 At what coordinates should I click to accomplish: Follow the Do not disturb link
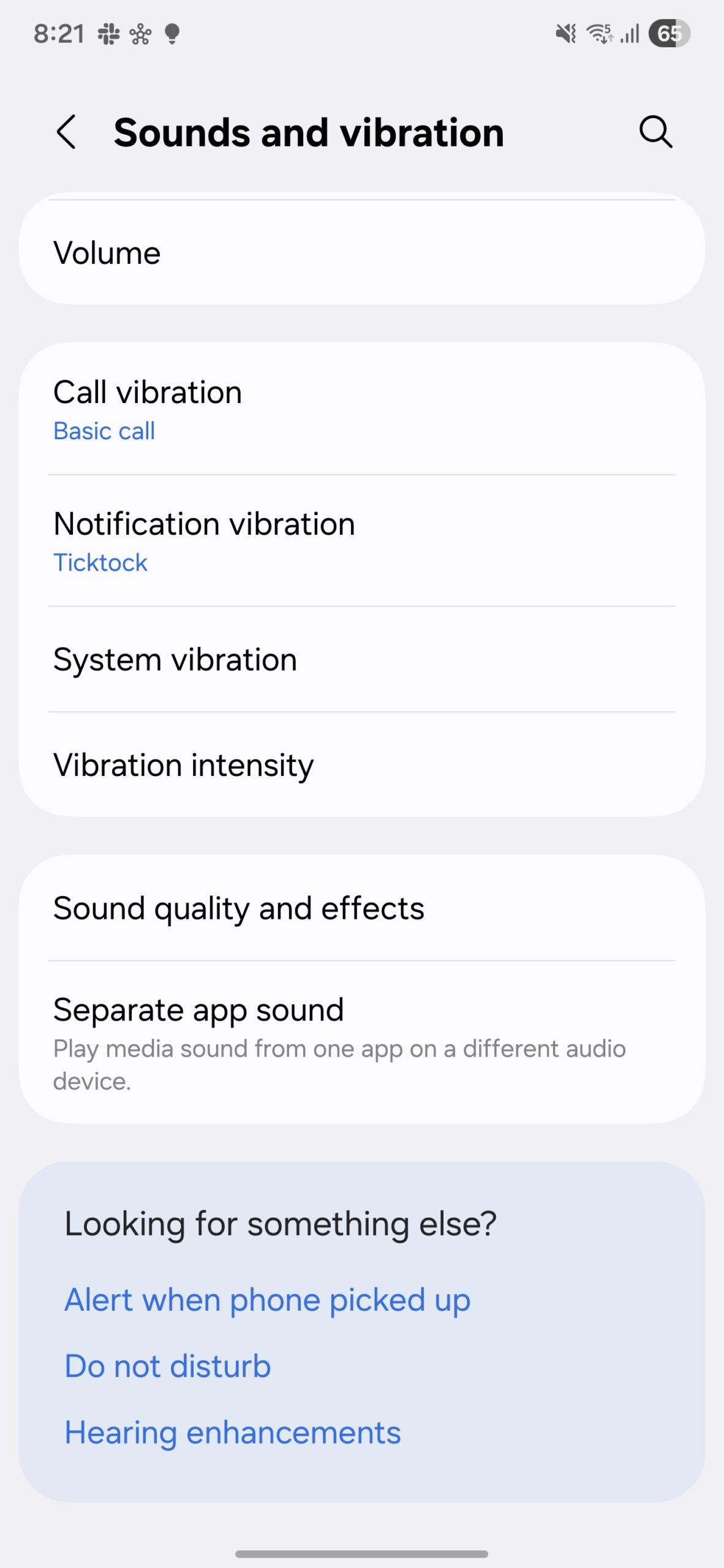pos(168,1366)
